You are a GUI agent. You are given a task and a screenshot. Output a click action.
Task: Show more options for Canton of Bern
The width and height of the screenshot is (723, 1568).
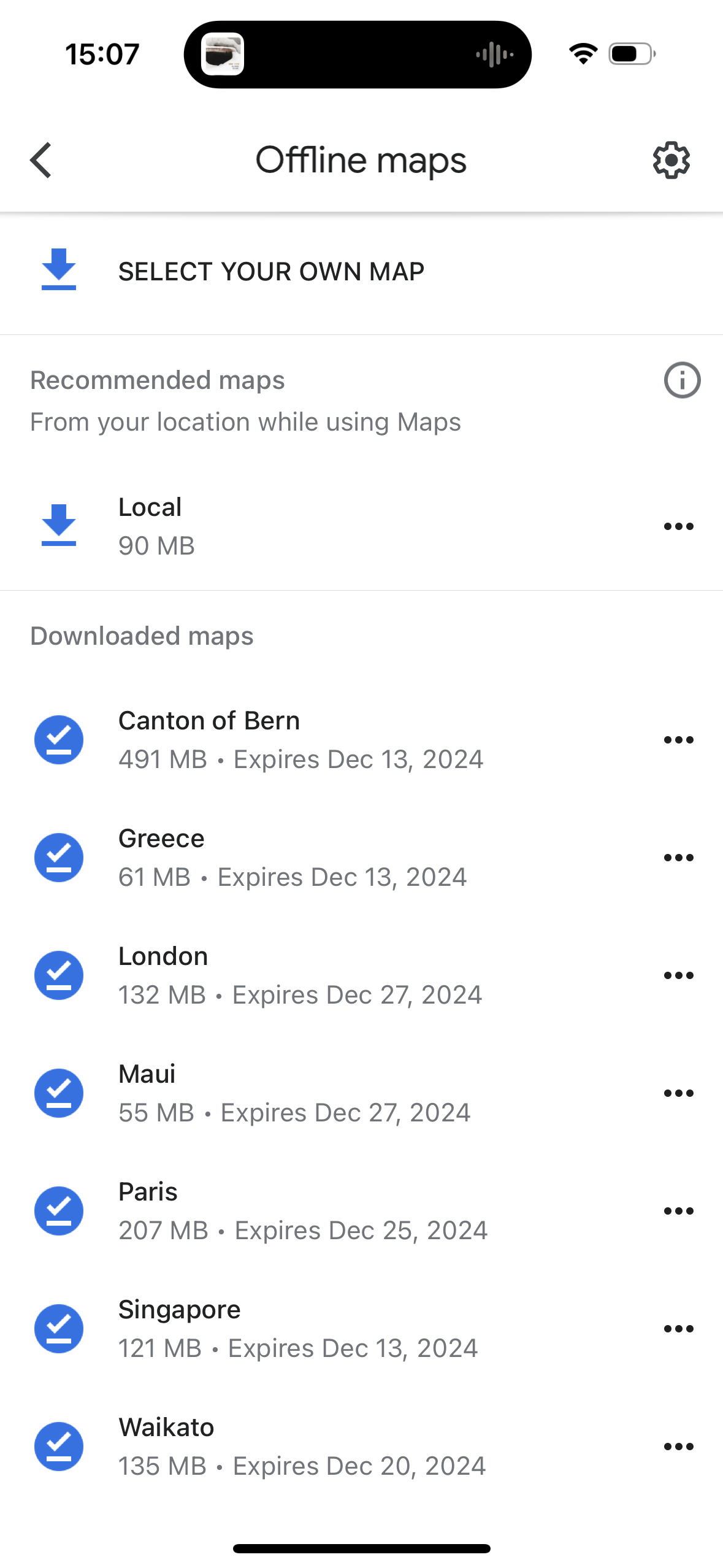tap(678, 740)
